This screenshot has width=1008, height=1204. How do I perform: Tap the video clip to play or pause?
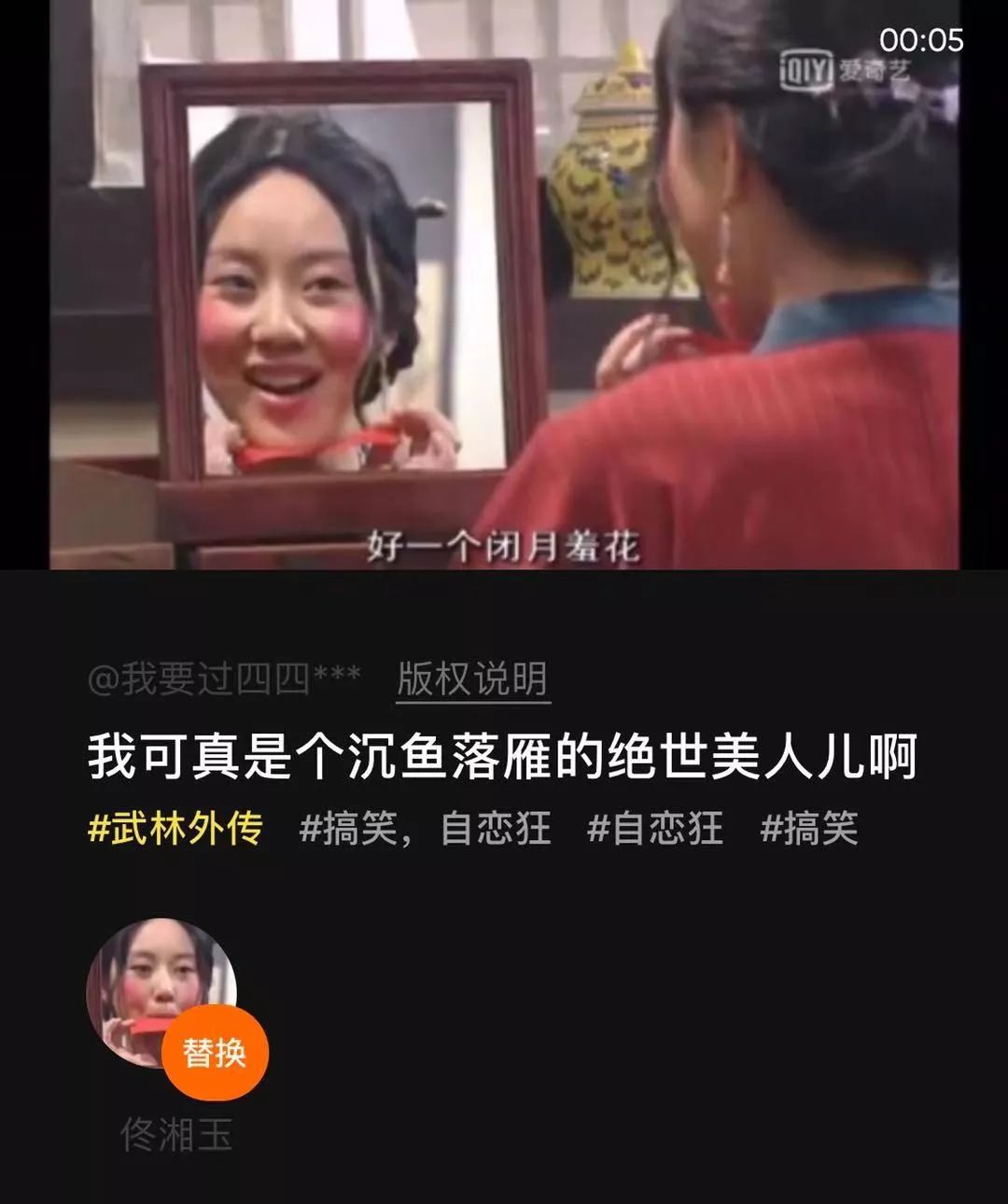504,299
